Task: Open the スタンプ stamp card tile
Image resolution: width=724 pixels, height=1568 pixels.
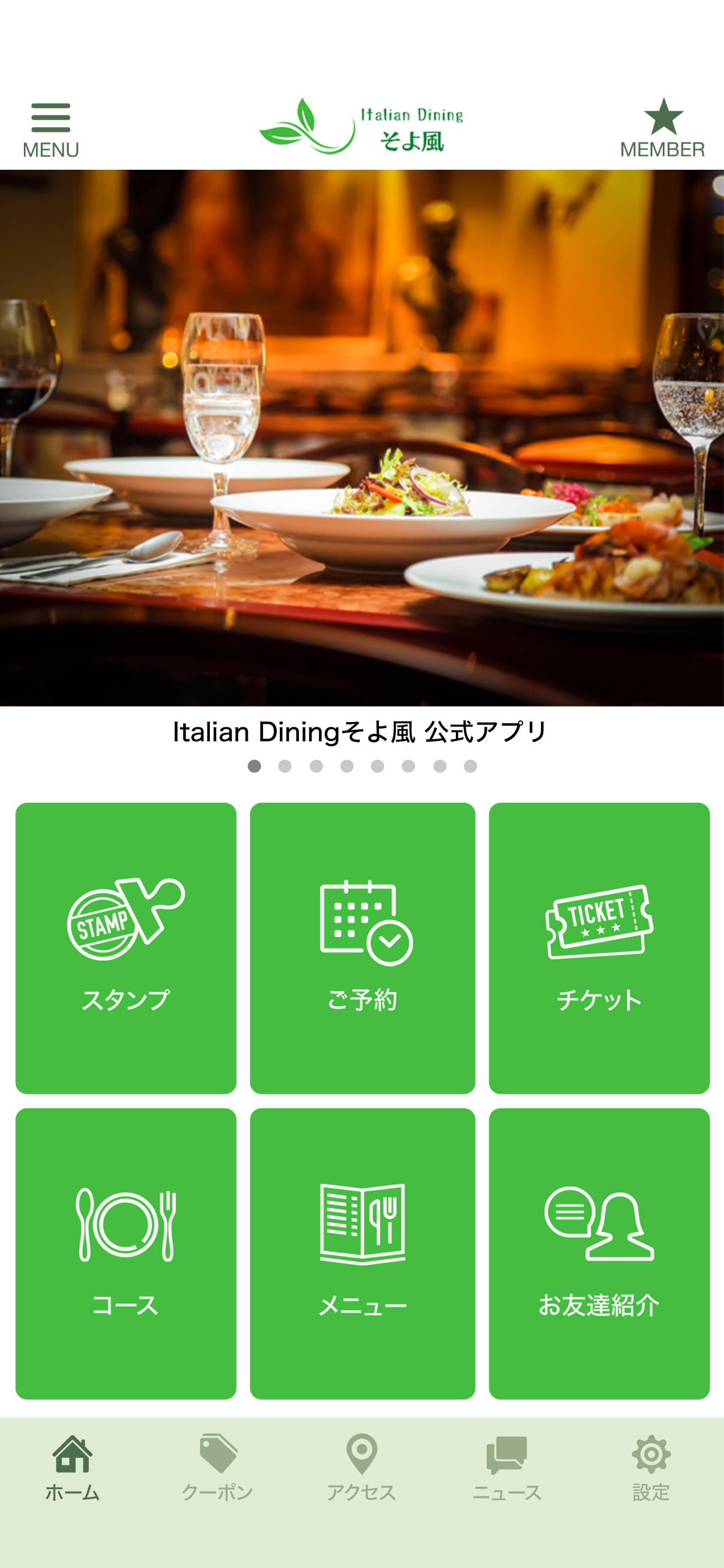Action: tap(126, 947)
